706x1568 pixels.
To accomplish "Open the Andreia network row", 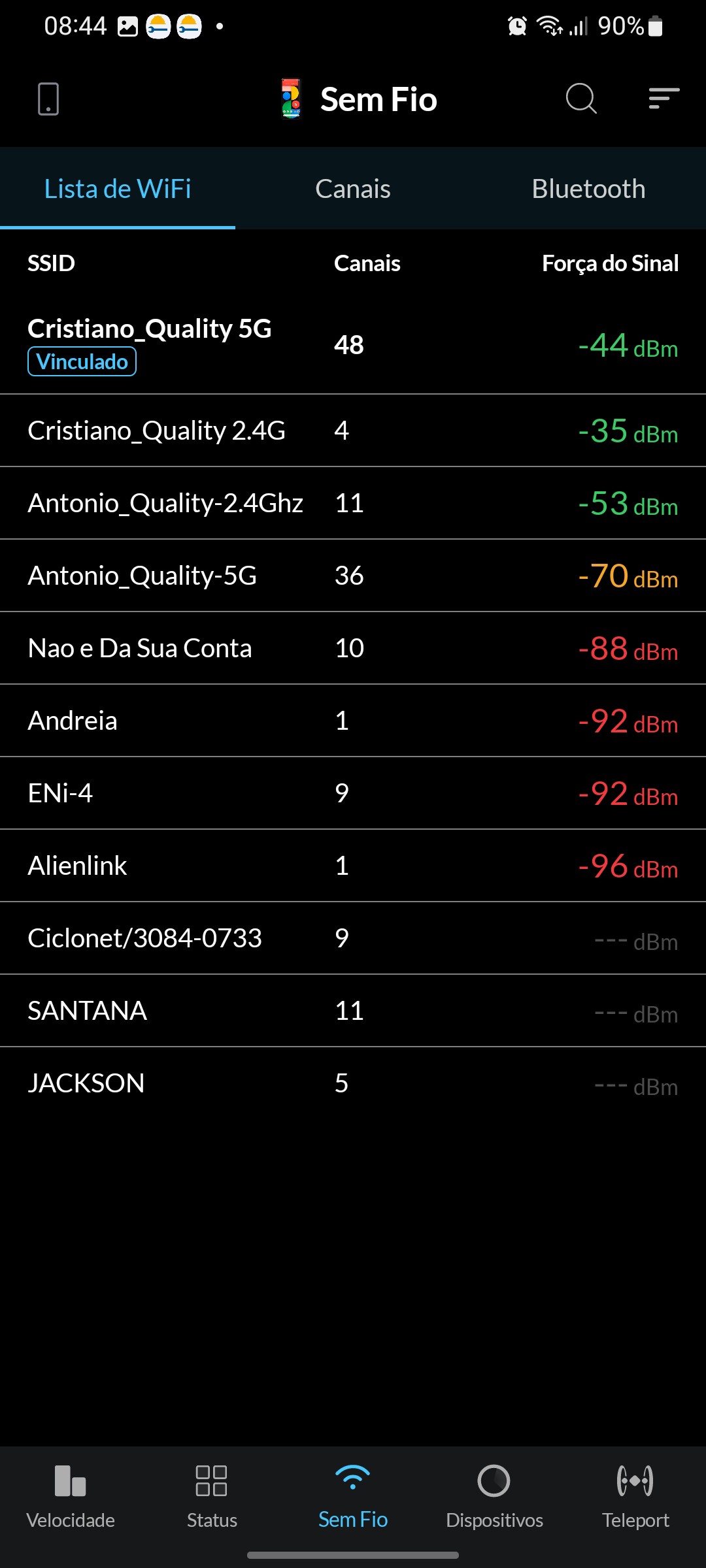I will click(x=353, y=721).
